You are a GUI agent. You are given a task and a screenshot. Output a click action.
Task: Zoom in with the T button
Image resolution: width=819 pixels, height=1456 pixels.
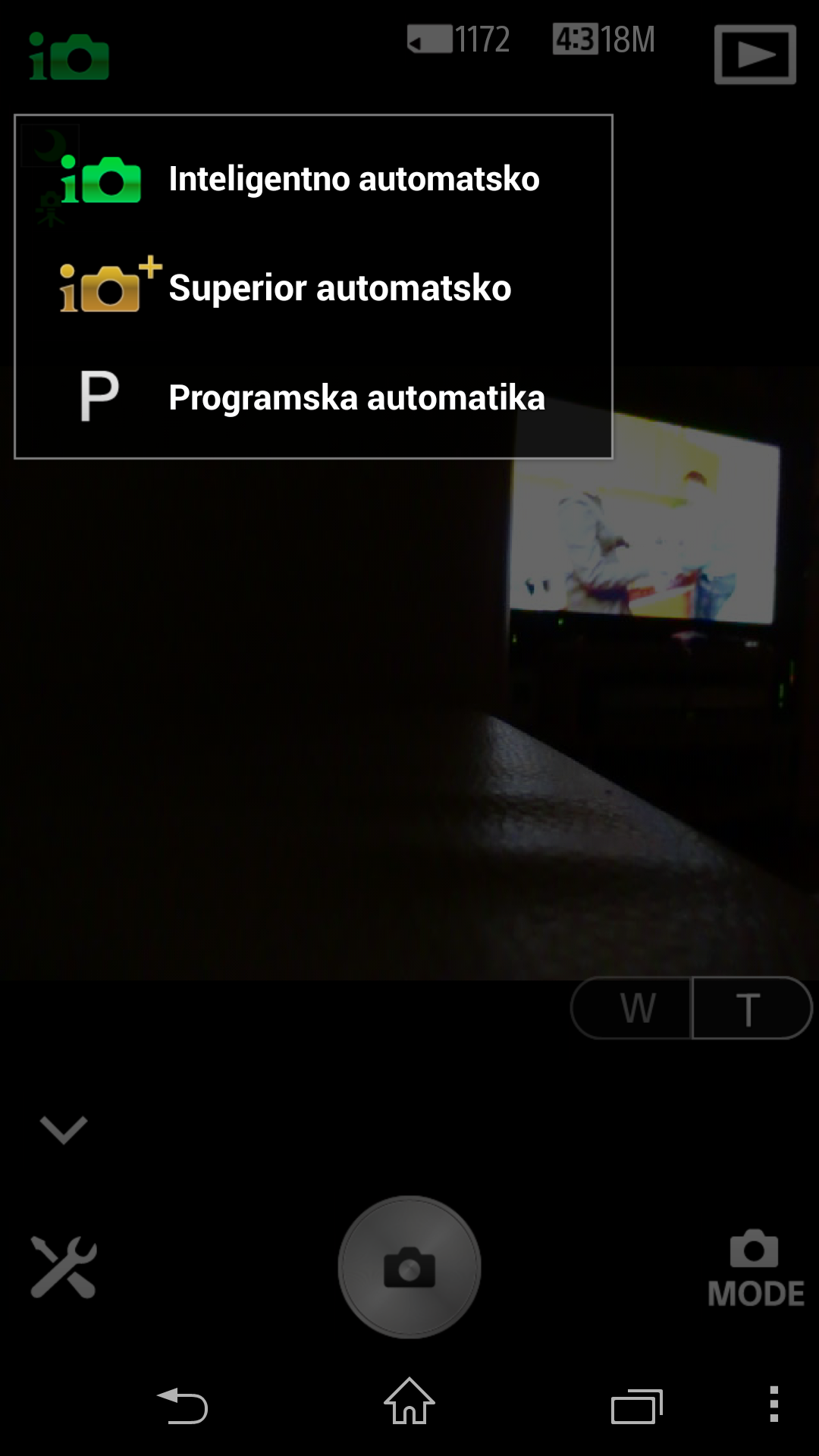coord(750,1009)
